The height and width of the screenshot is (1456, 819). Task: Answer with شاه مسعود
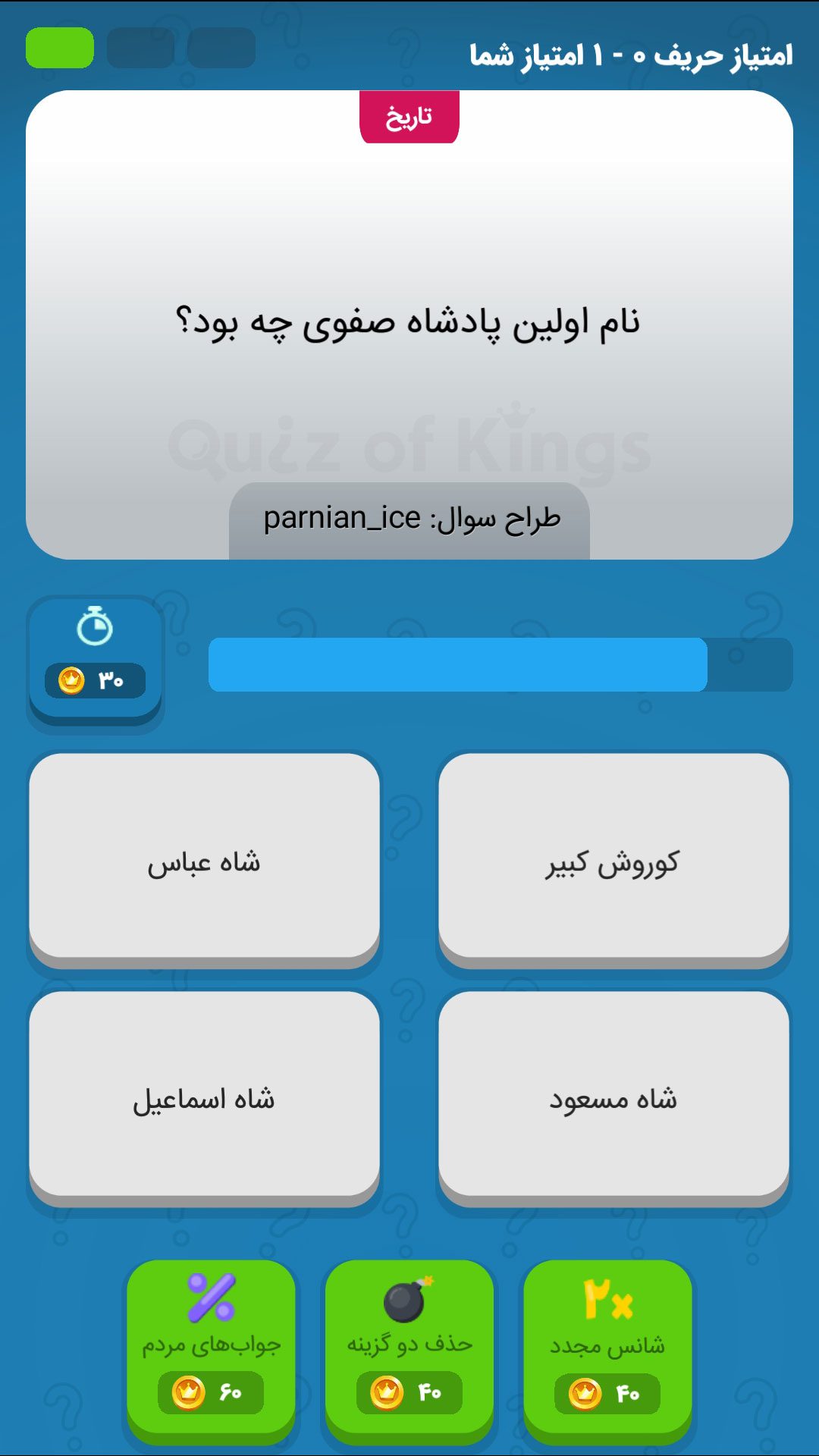coord(613,1097)
